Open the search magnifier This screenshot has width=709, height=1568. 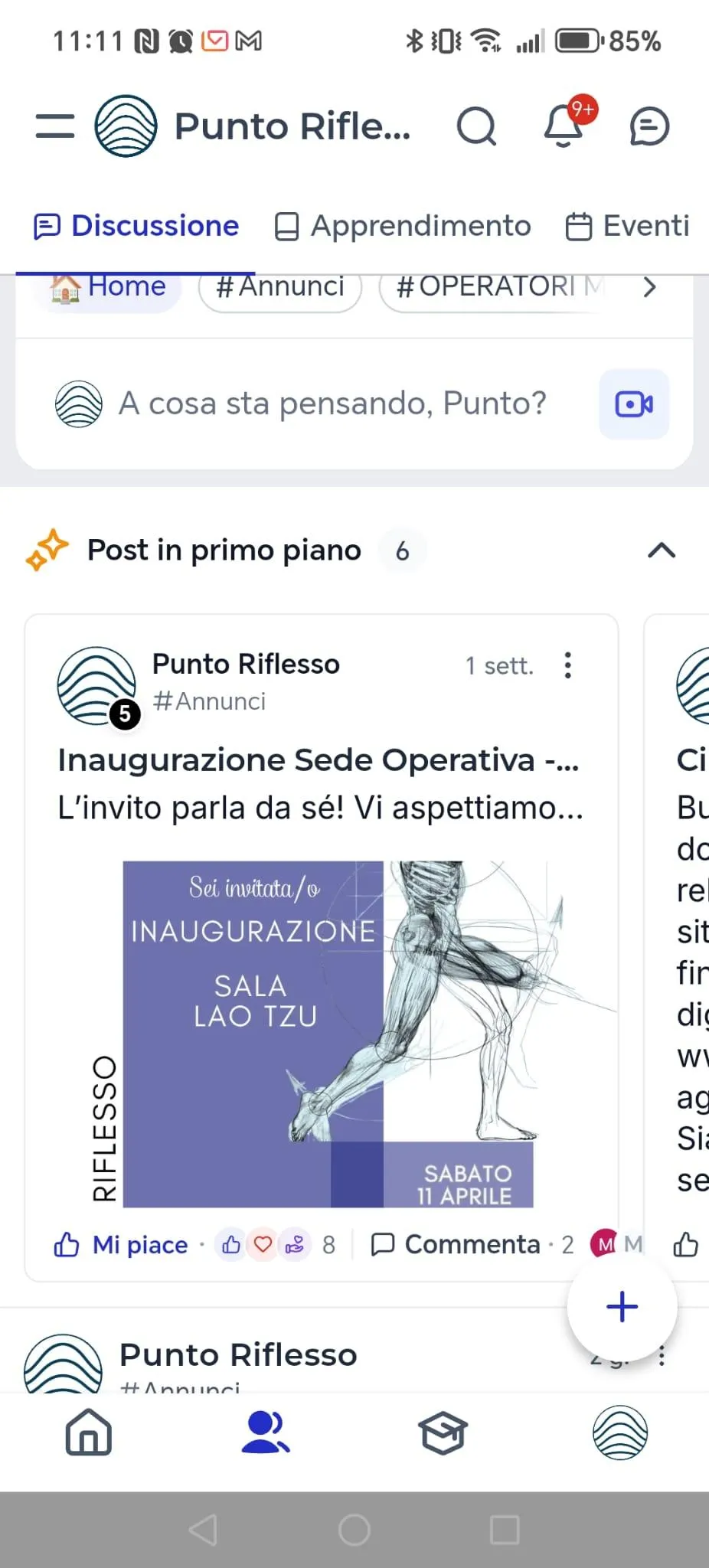tap(476, 126)
